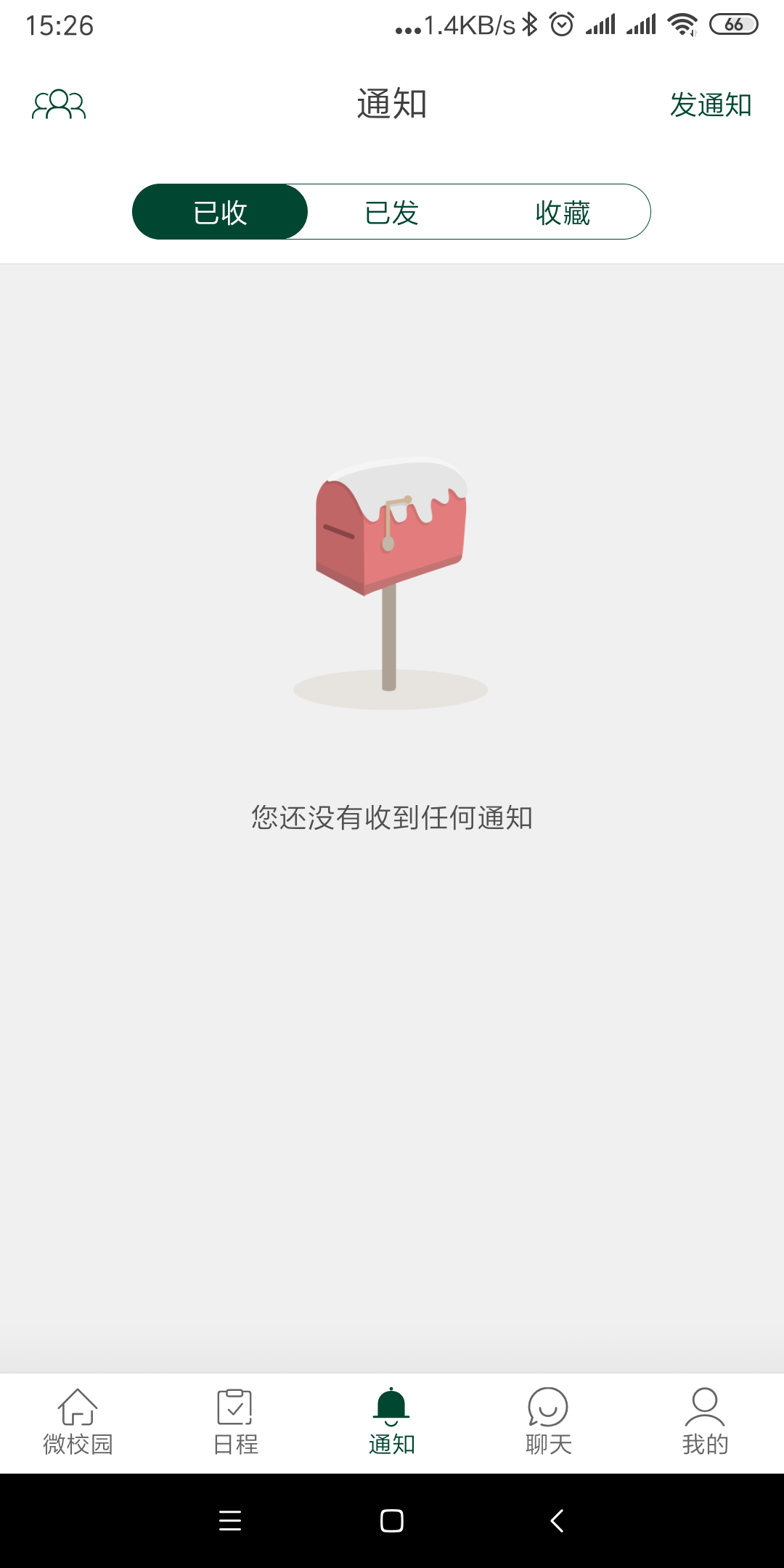
Task: Select the 已收 received tab
Action: click(x=220, y=212)
